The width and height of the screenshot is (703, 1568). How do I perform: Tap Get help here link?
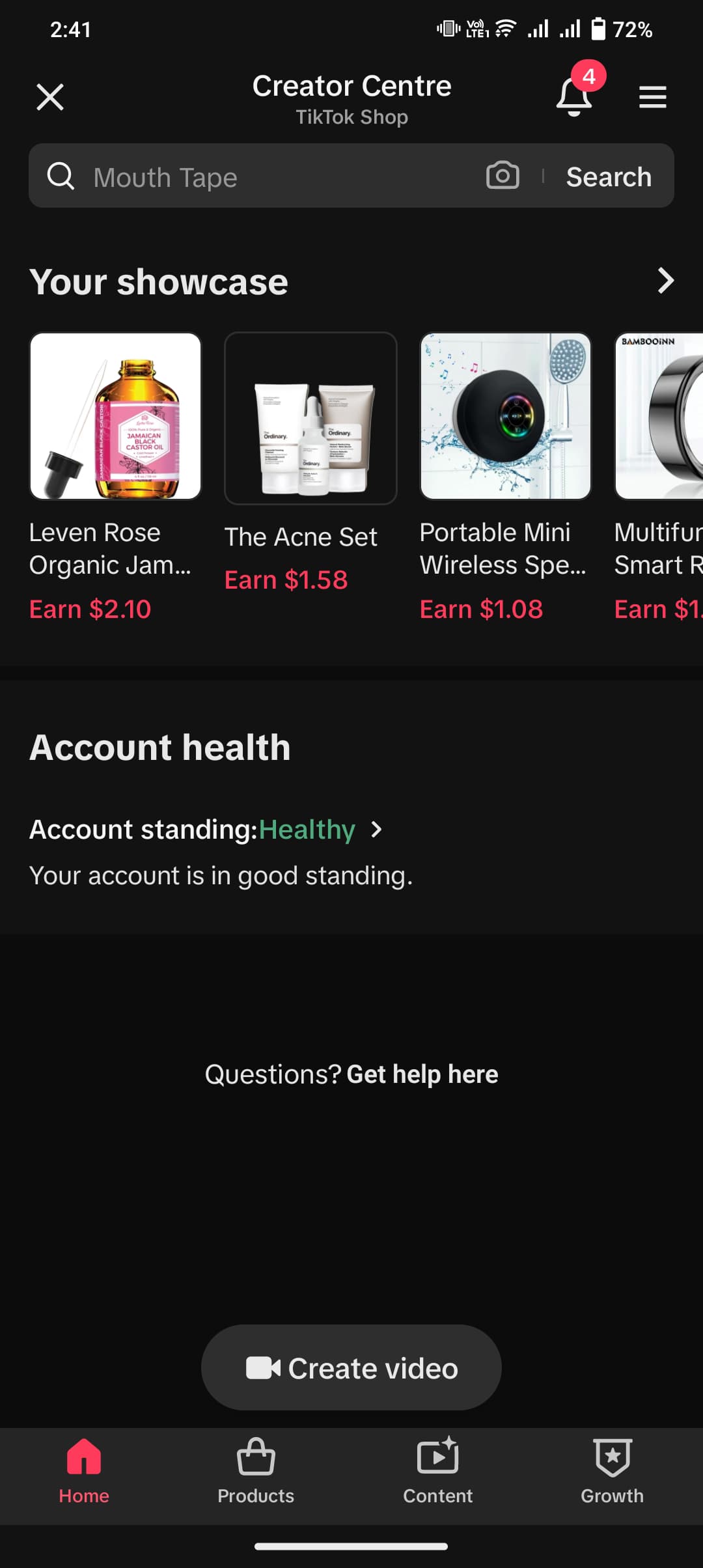coord(422,1074)
